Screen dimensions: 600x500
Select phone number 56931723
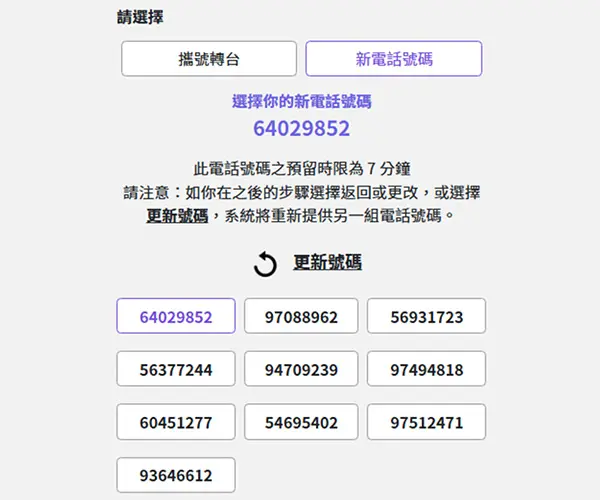(426, 316)
